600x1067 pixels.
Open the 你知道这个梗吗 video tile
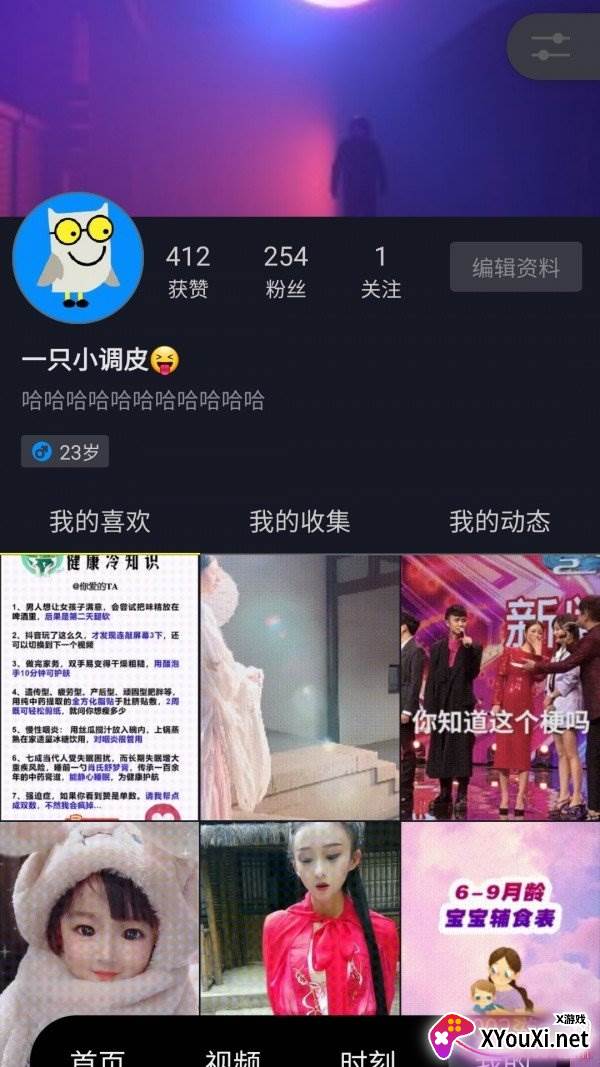click(x=500, y=687)
